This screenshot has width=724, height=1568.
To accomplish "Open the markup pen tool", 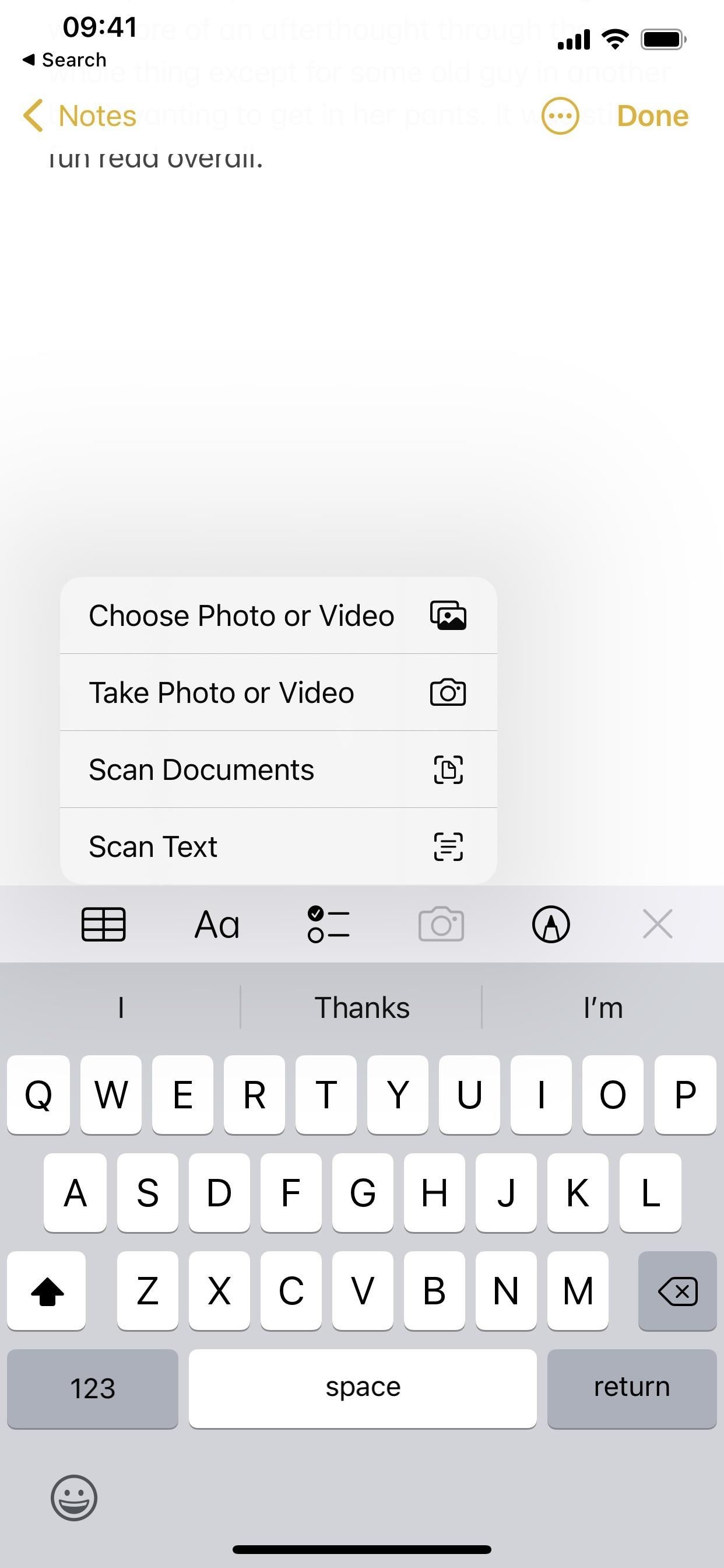I will (x=551, y=924).
